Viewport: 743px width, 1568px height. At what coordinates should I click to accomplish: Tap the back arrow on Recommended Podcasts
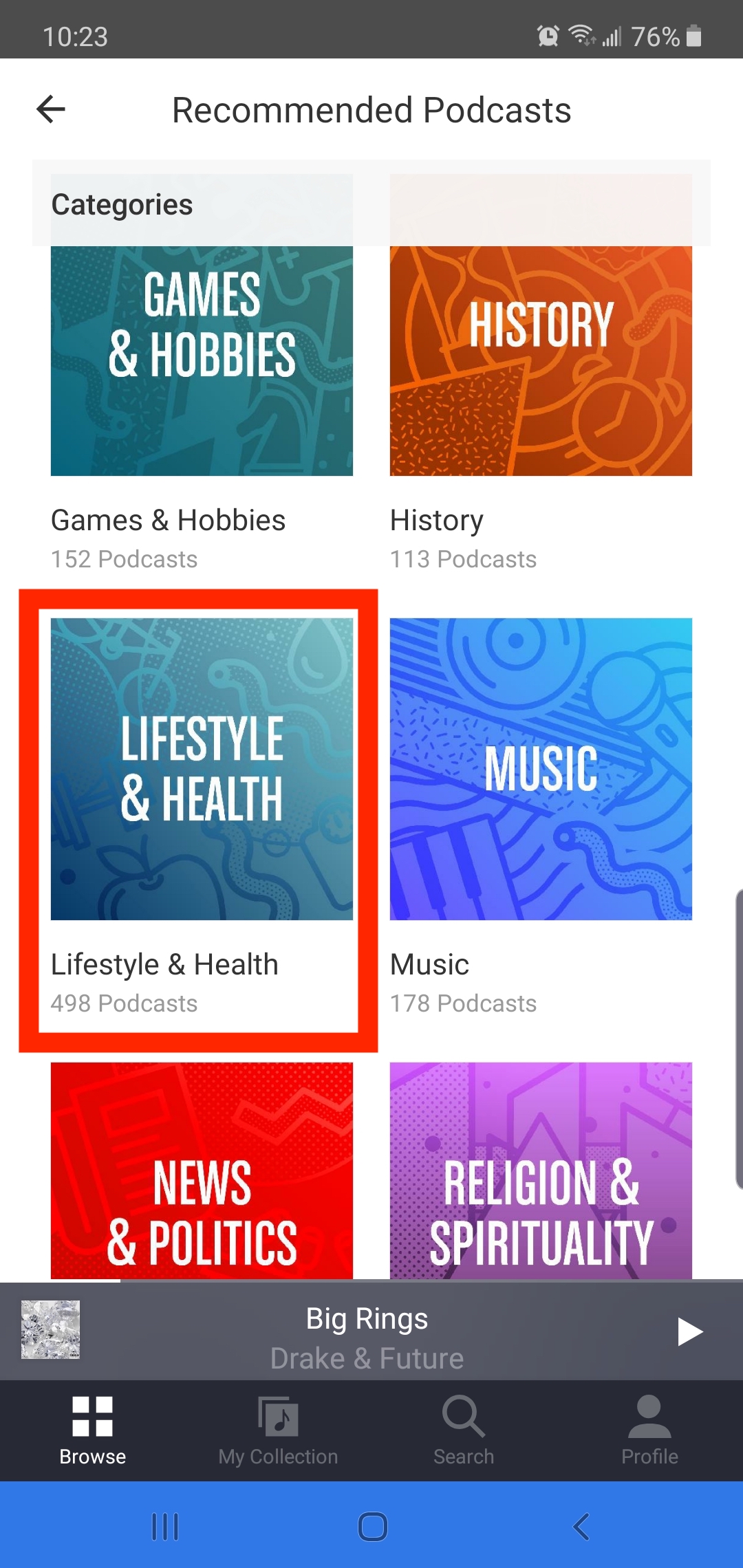(50, 109)
